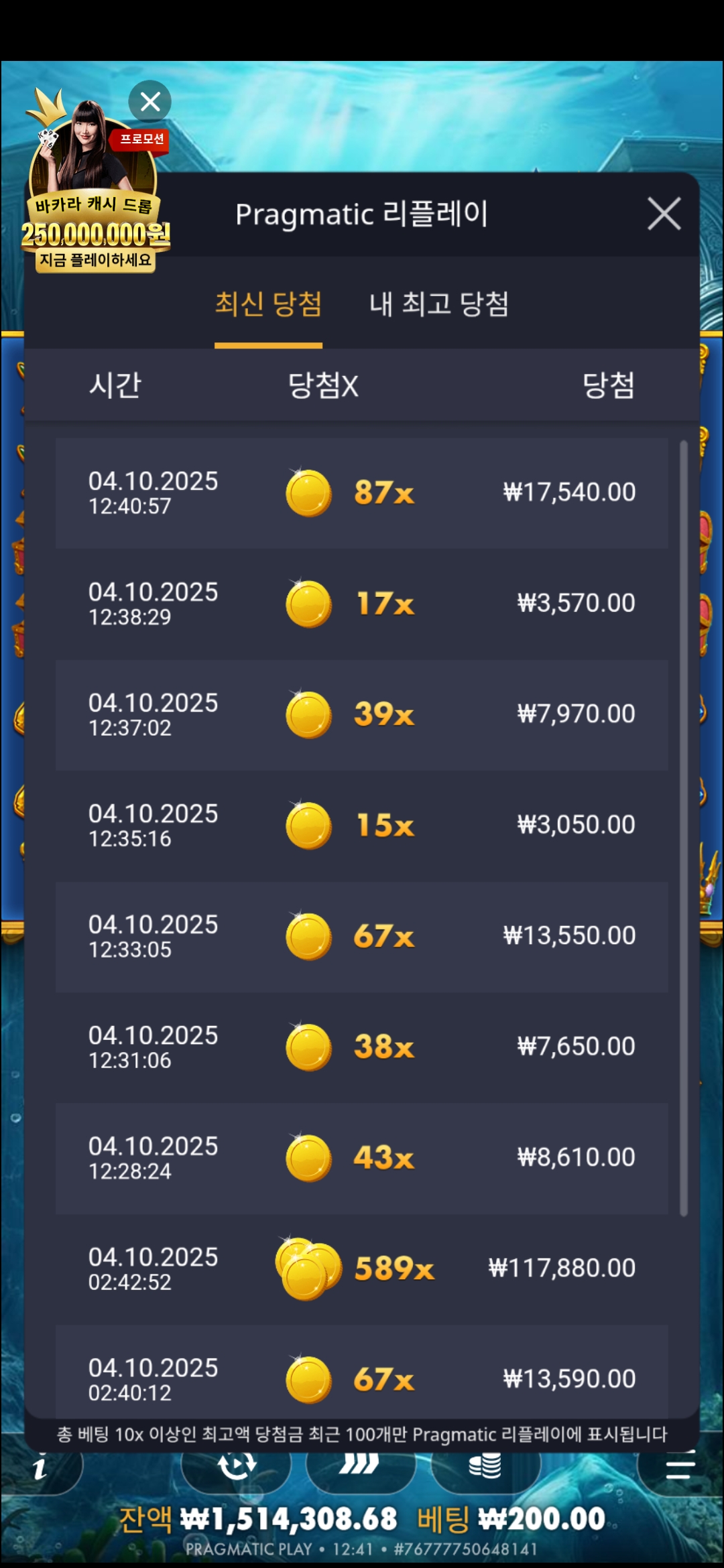Open the 87x replay from 12:40:57

pyautogui.click(x=362, y=493)
